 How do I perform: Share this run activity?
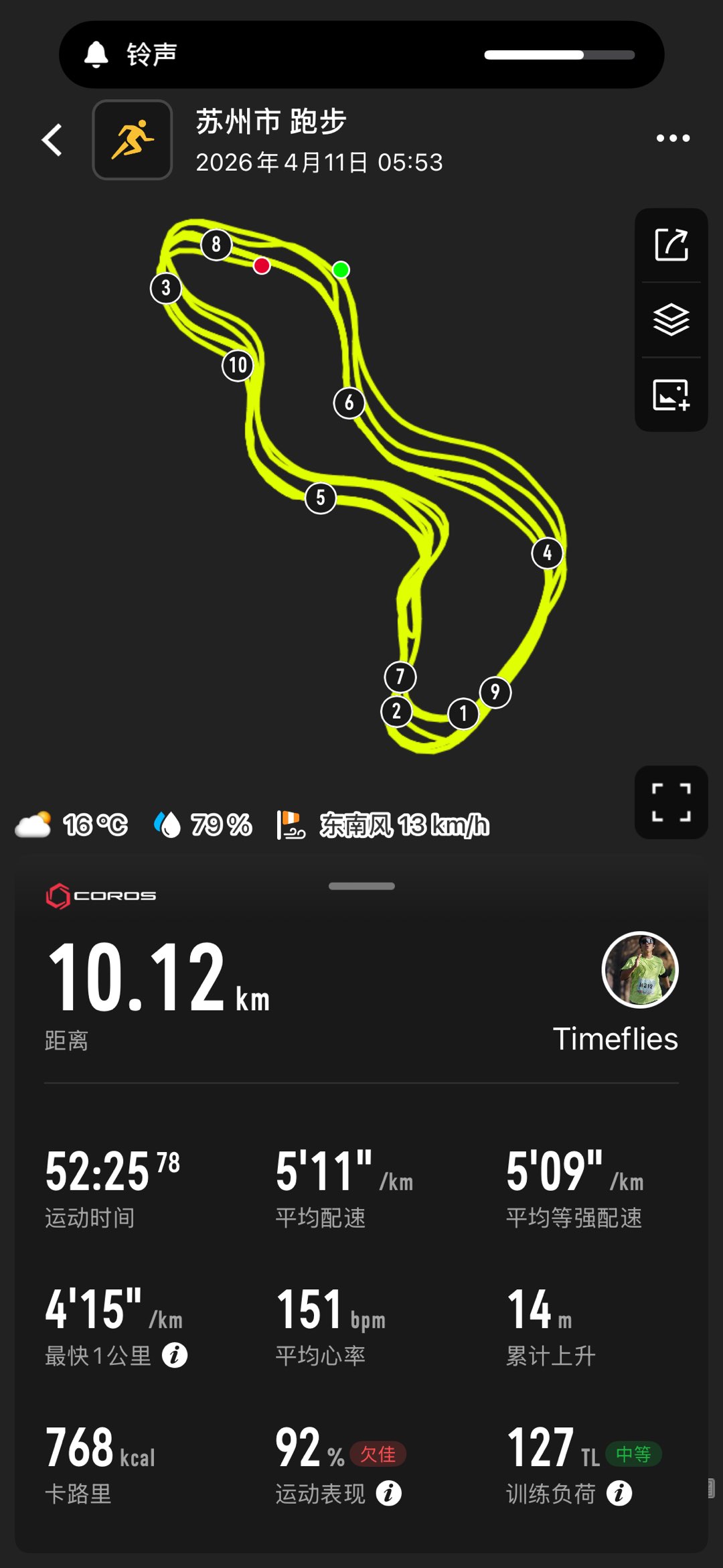coord(671,245)
